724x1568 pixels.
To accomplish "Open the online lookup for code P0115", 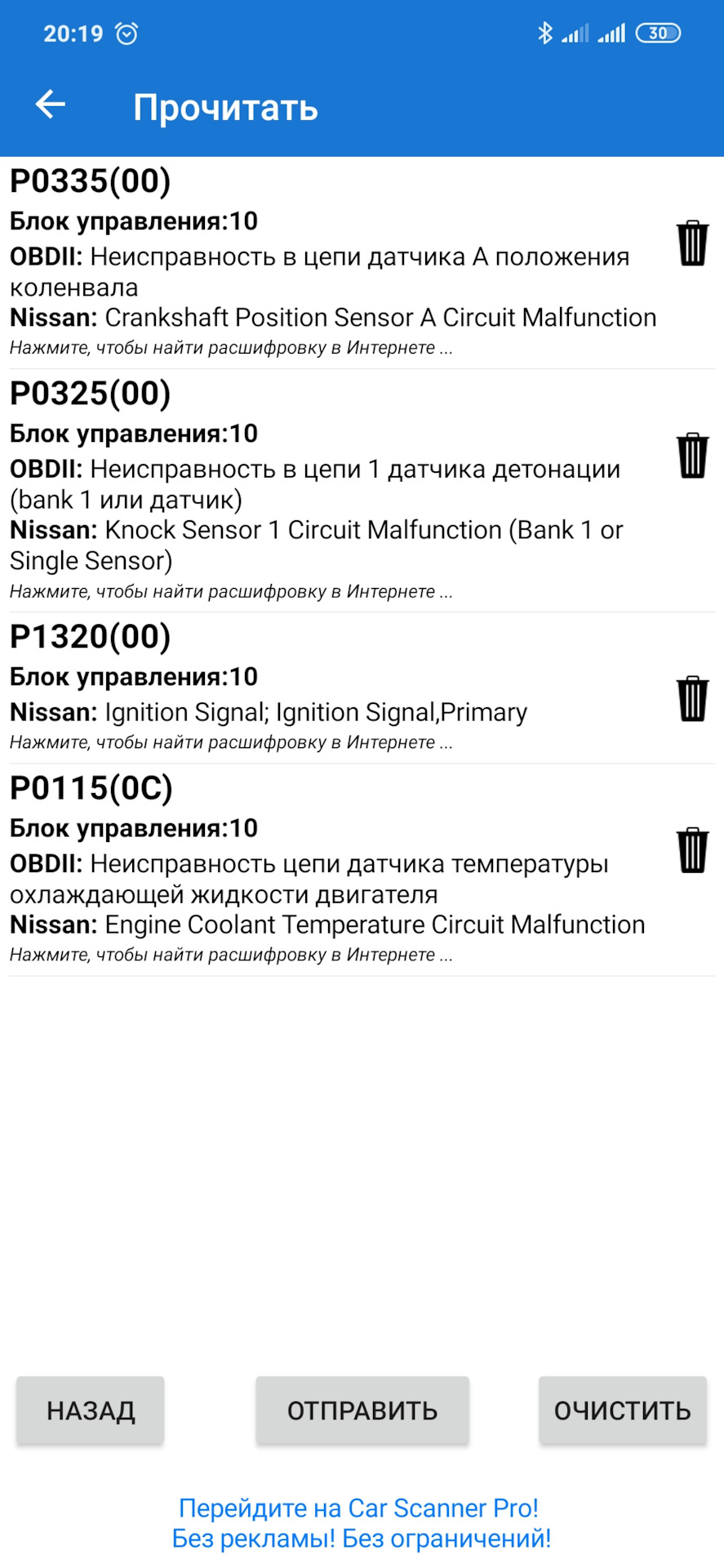I will 231,955.
